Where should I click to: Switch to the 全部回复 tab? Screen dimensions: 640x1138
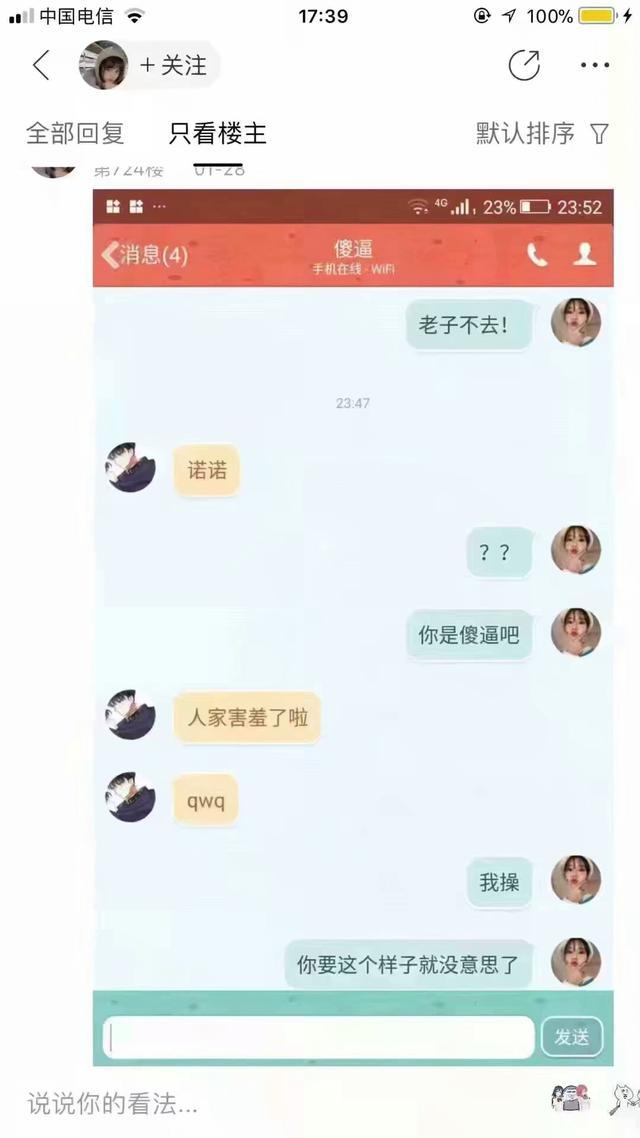(x=75, y=133)
